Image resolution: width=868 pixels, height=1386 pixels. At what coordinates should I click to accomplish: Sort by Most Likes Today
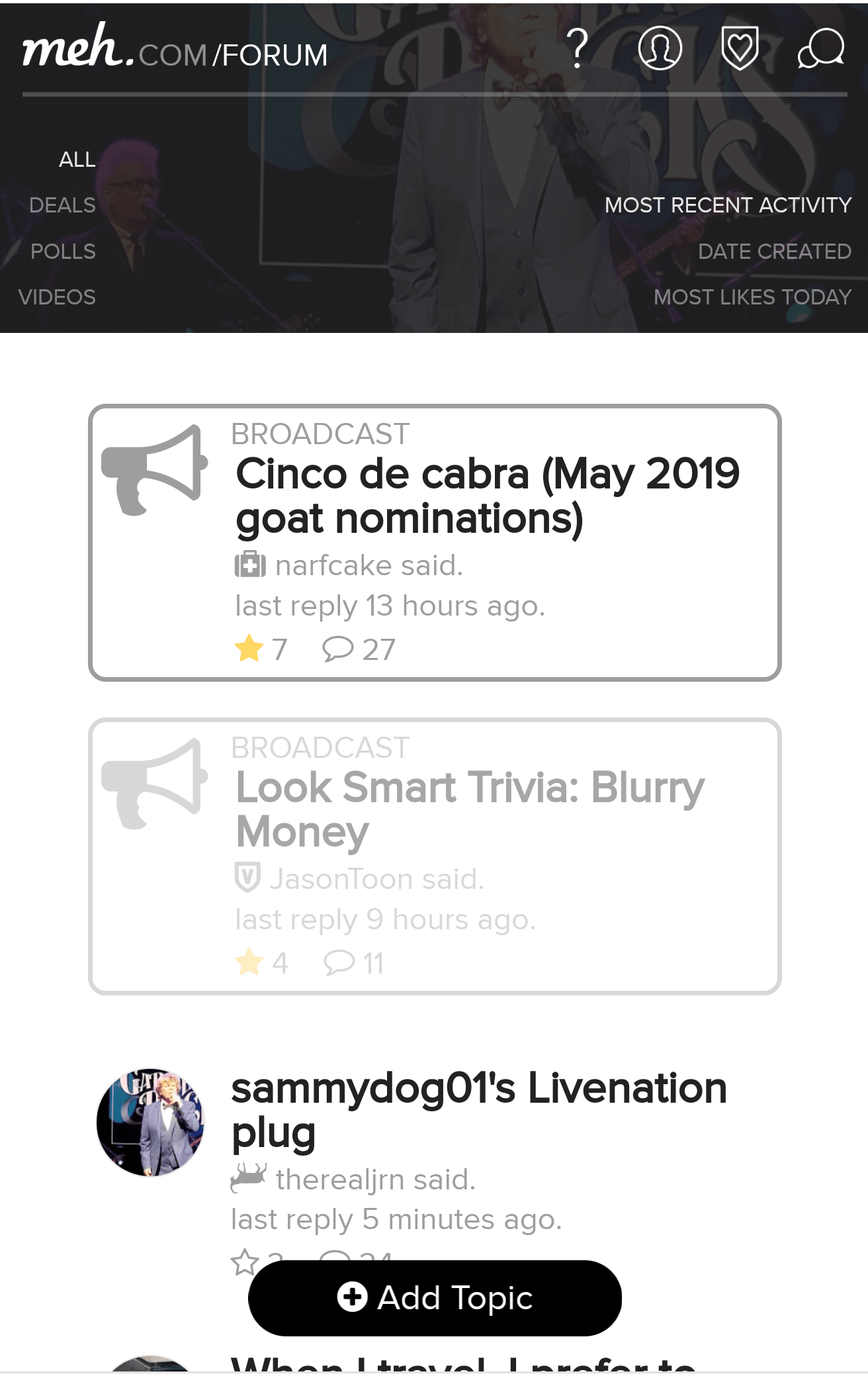[x=752, y=297]
